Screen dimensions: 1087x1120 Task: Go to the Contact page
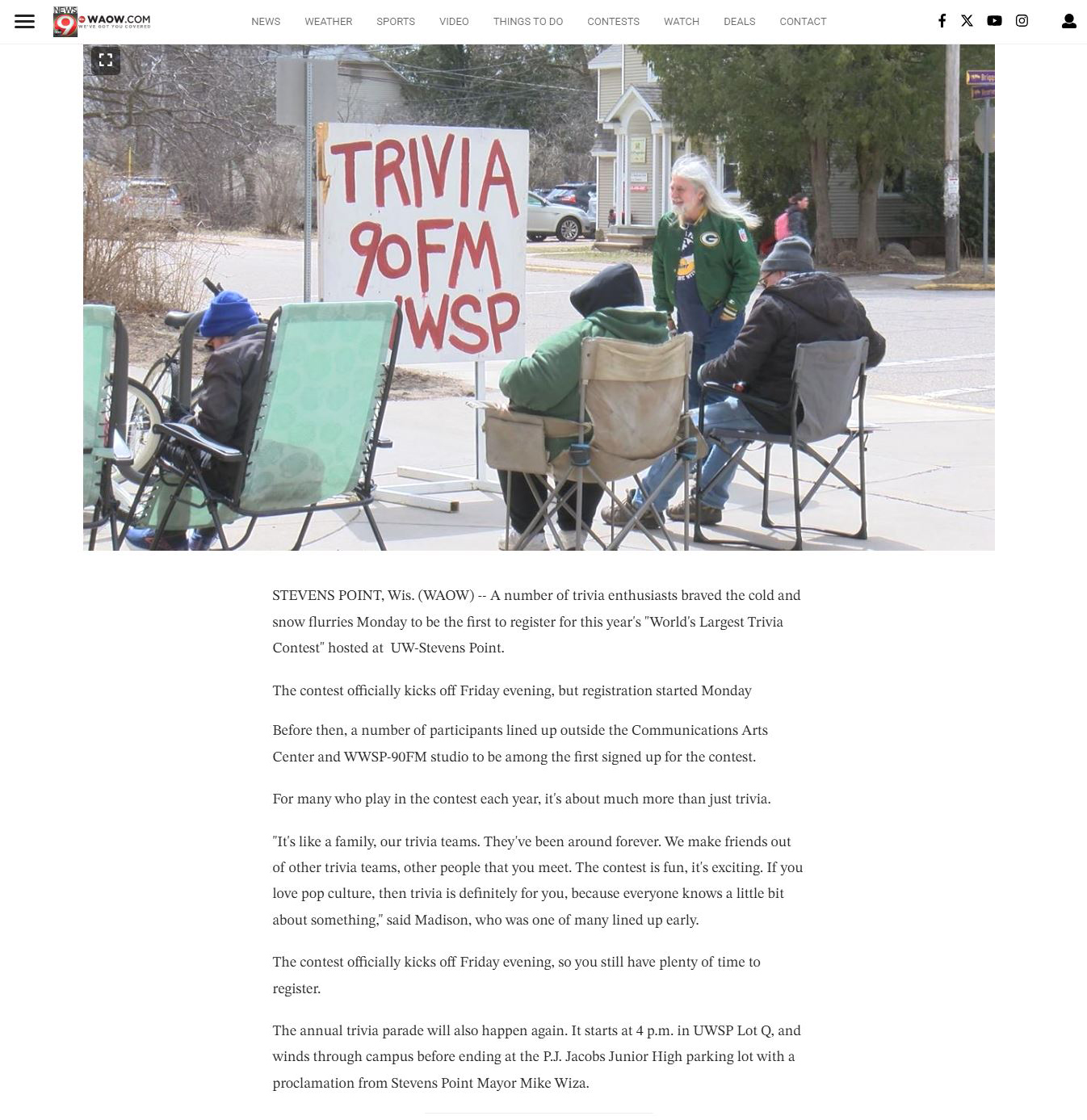coord(803,22)
